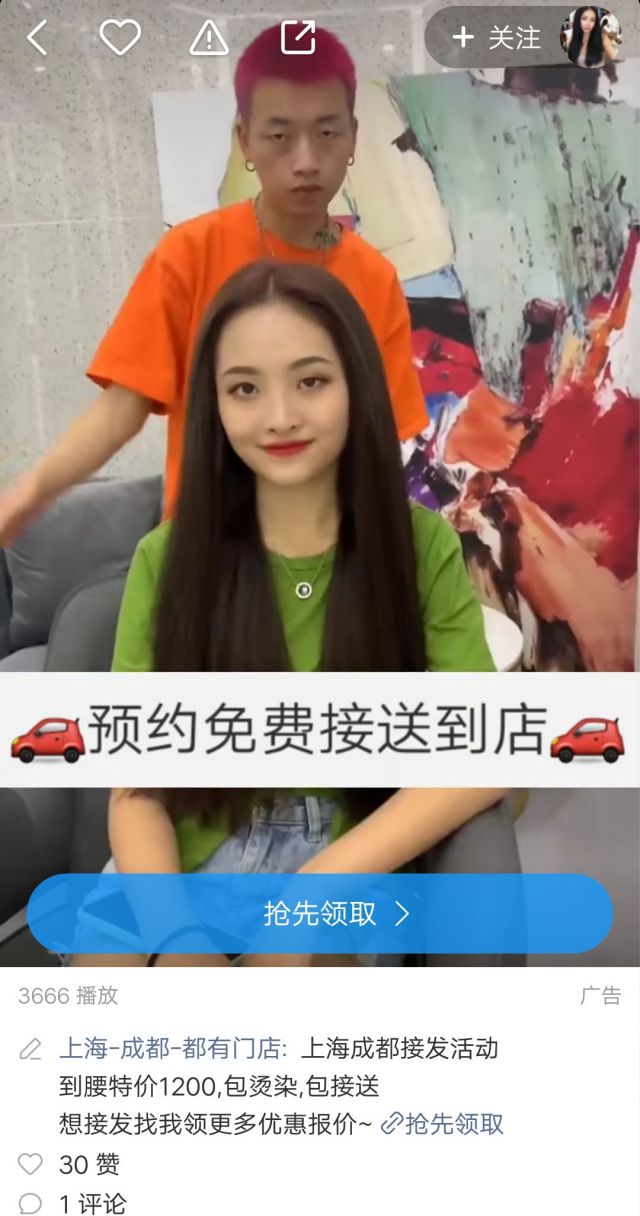Image resolution: width=640 pixels, height=1216 pixels.
Task: Share the video using the share icon
Action: click(x=298, y=38)
